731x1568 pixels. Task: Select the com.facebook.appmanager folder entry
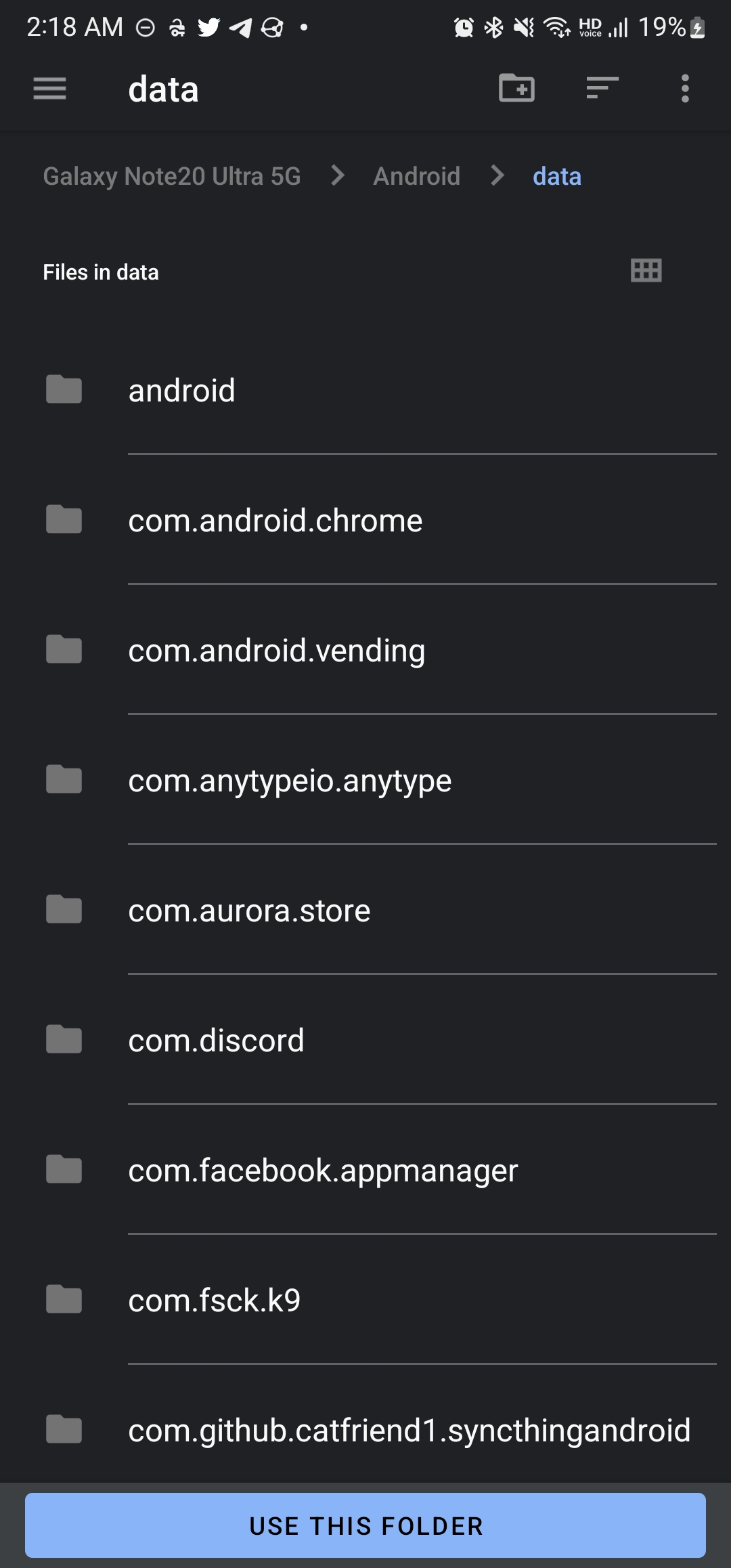[x=323, y=1170]
